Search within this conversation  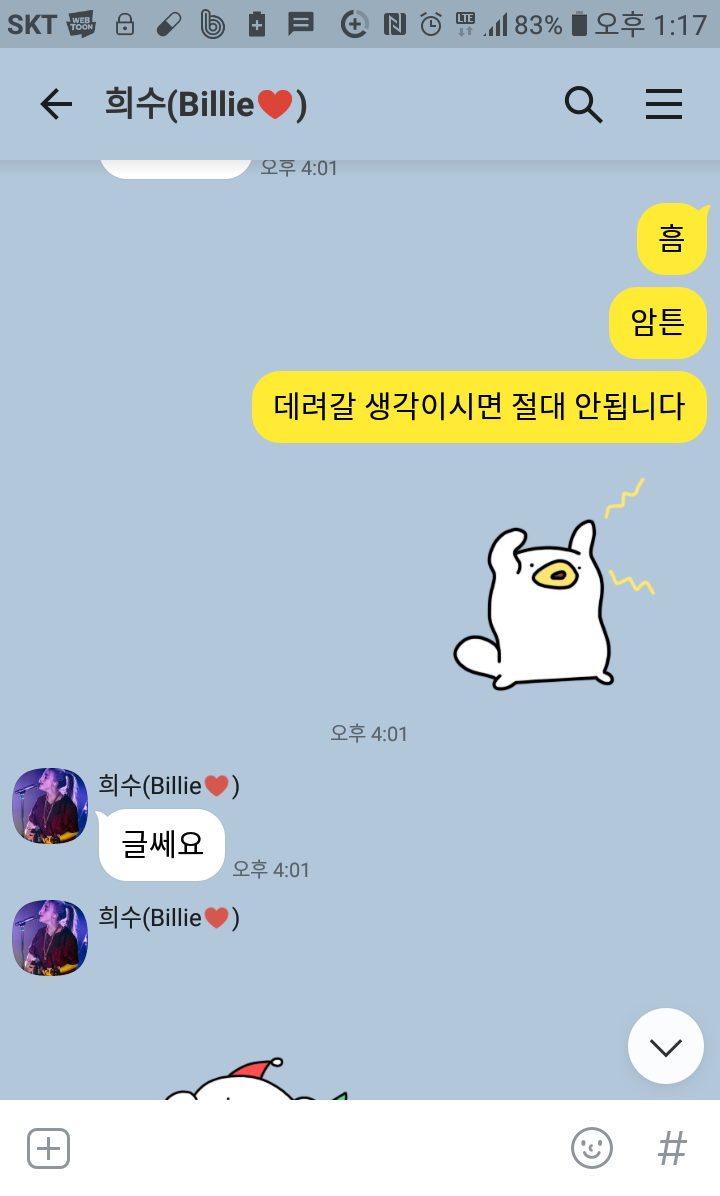pyautogui.click(x=583, y=104)
